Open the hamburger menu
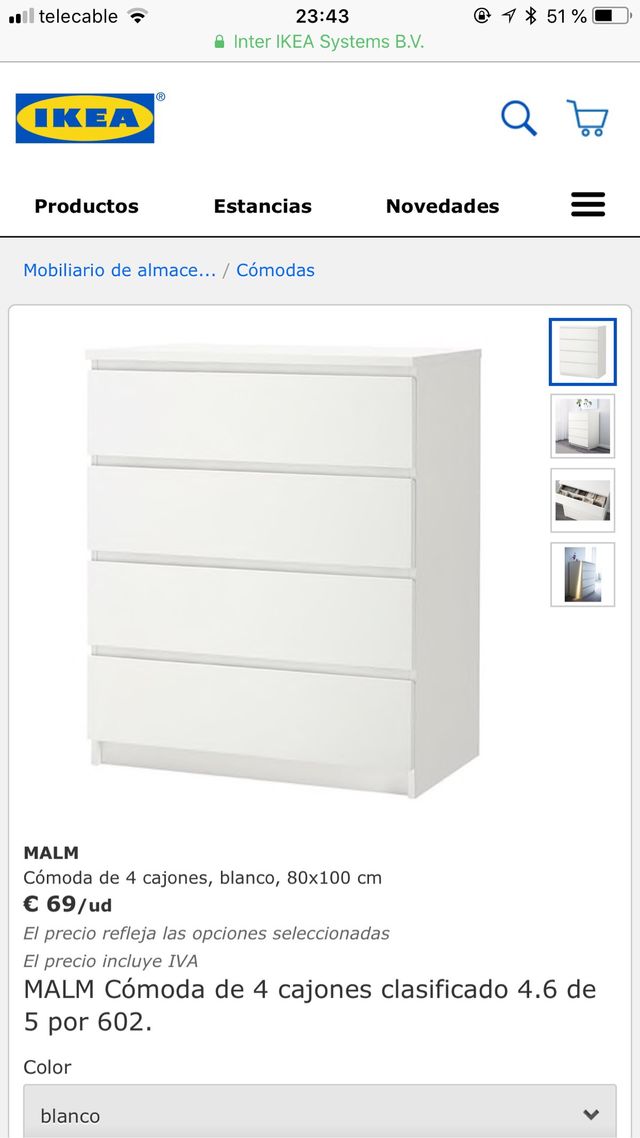The image size is (640, 1138). tap(588, 204)
